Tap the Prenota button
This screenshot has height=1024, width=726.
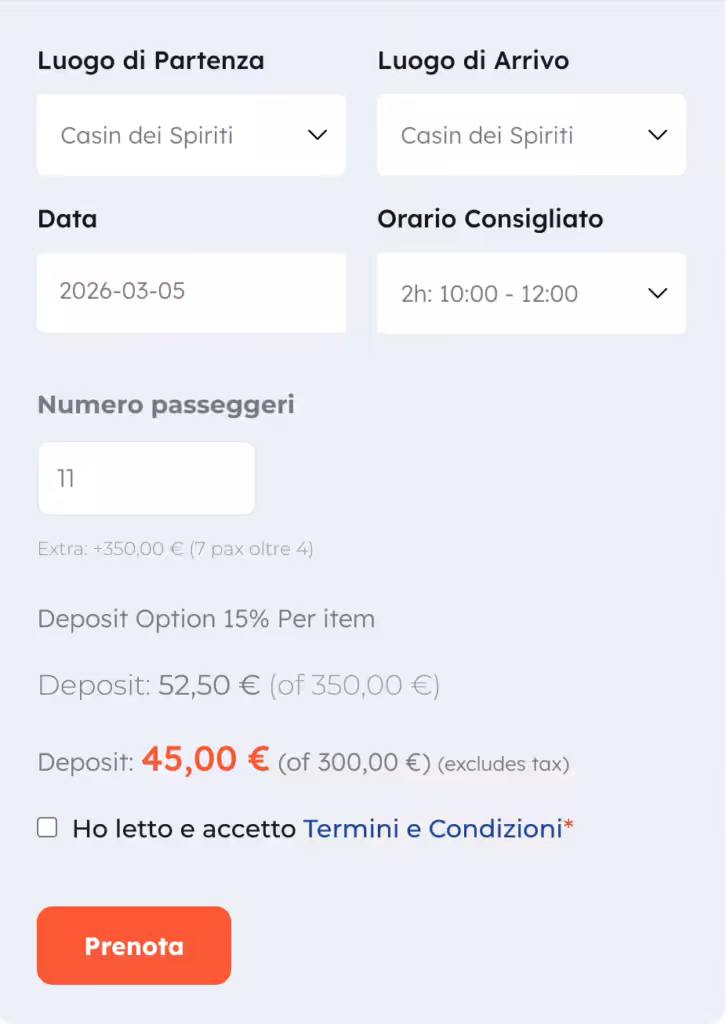[134, 946]
